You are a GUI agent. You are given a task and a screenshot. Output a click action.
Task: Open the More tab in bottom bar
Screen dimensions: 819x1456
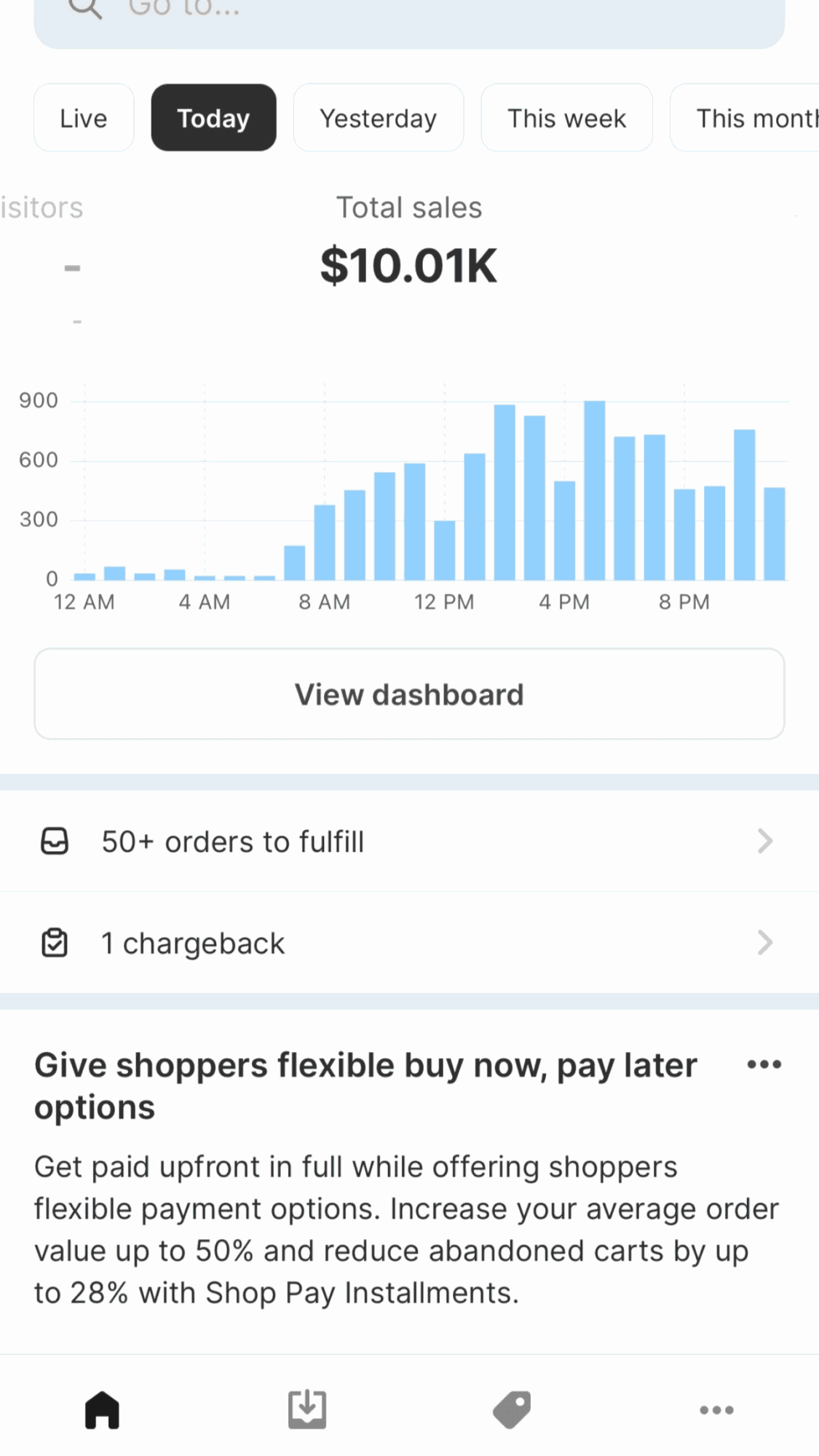(716, 1410)
